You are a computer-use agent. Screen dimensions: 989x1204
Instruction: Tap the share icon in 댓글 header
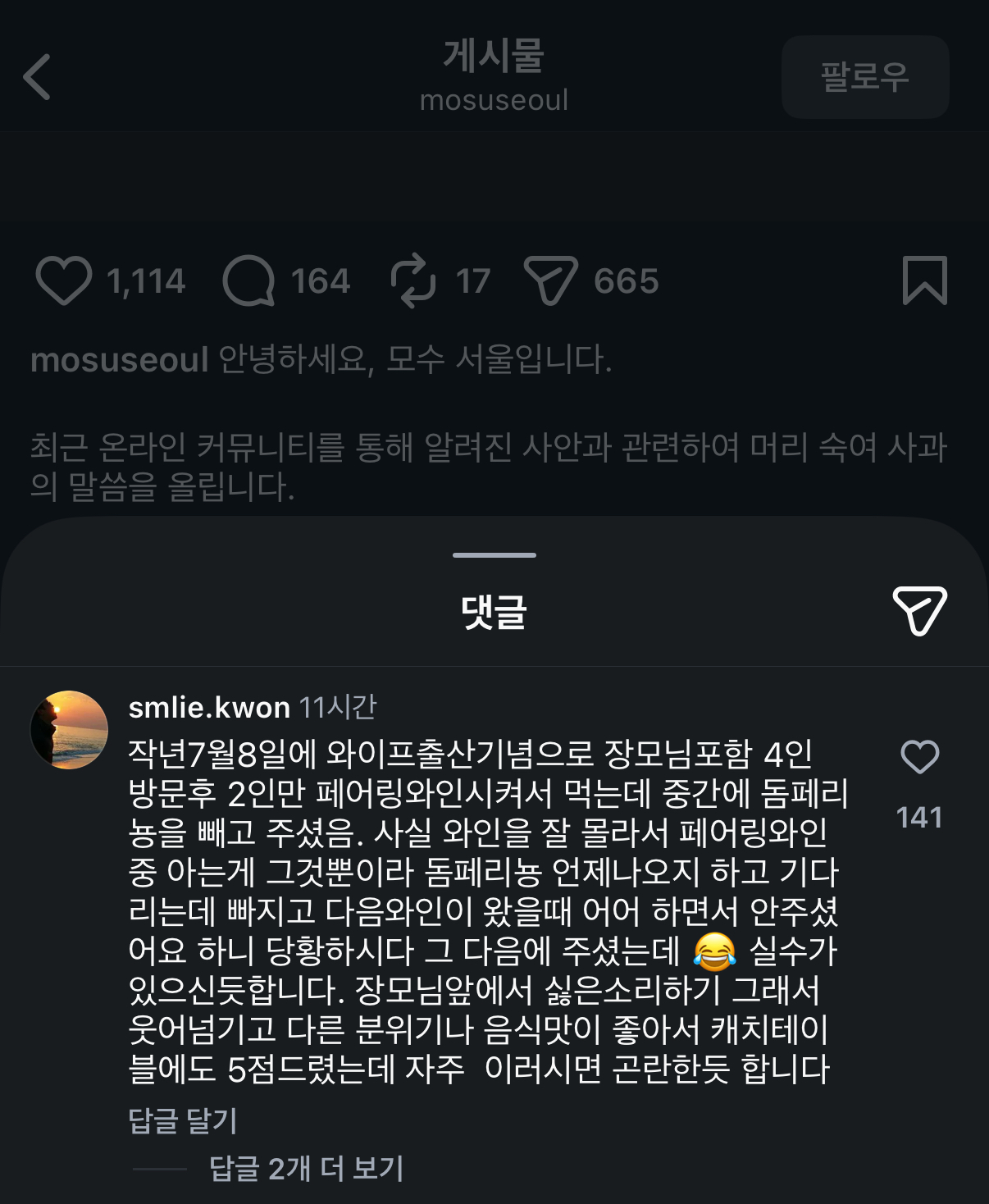[919, 610]
